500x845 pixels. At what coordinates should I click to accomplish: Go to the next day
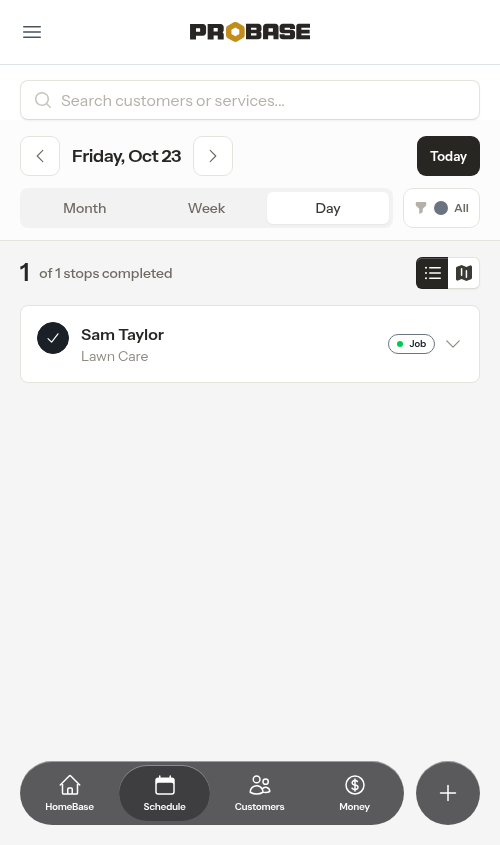pos(213,156)
